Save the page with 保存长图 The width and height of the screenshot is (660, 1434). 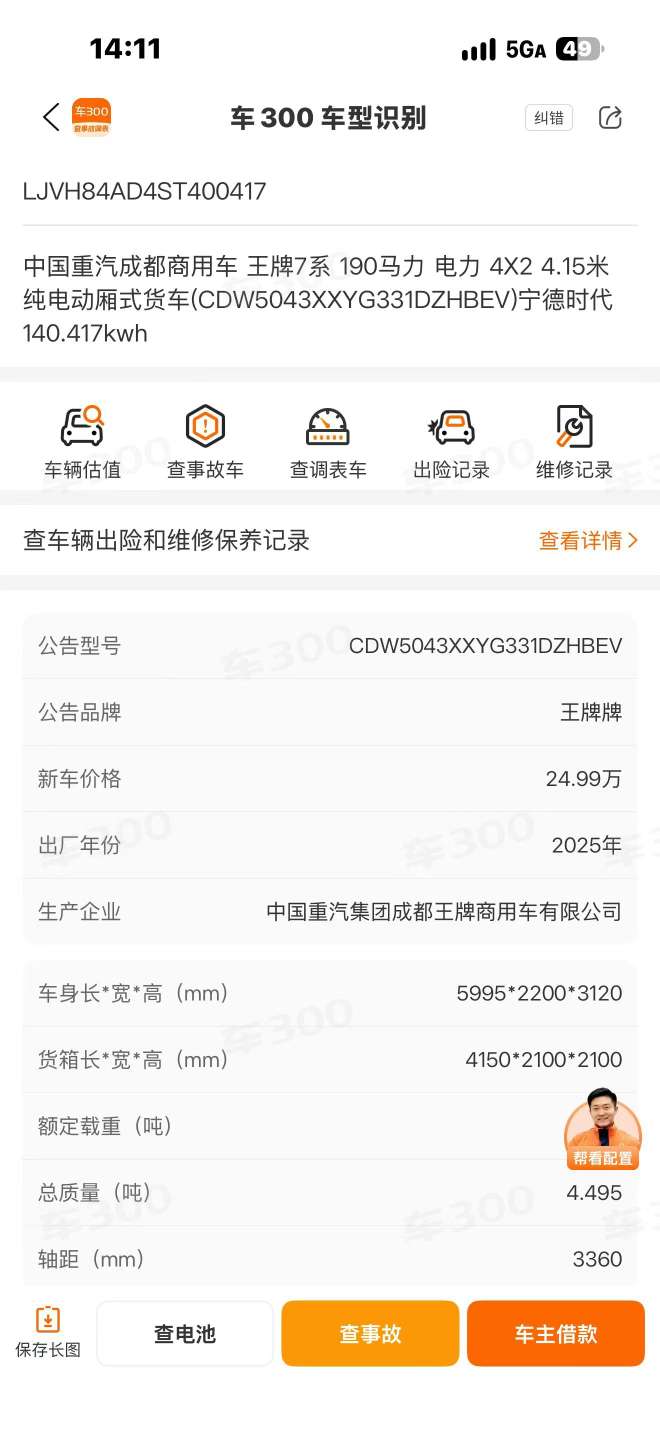click(48, 1333)
